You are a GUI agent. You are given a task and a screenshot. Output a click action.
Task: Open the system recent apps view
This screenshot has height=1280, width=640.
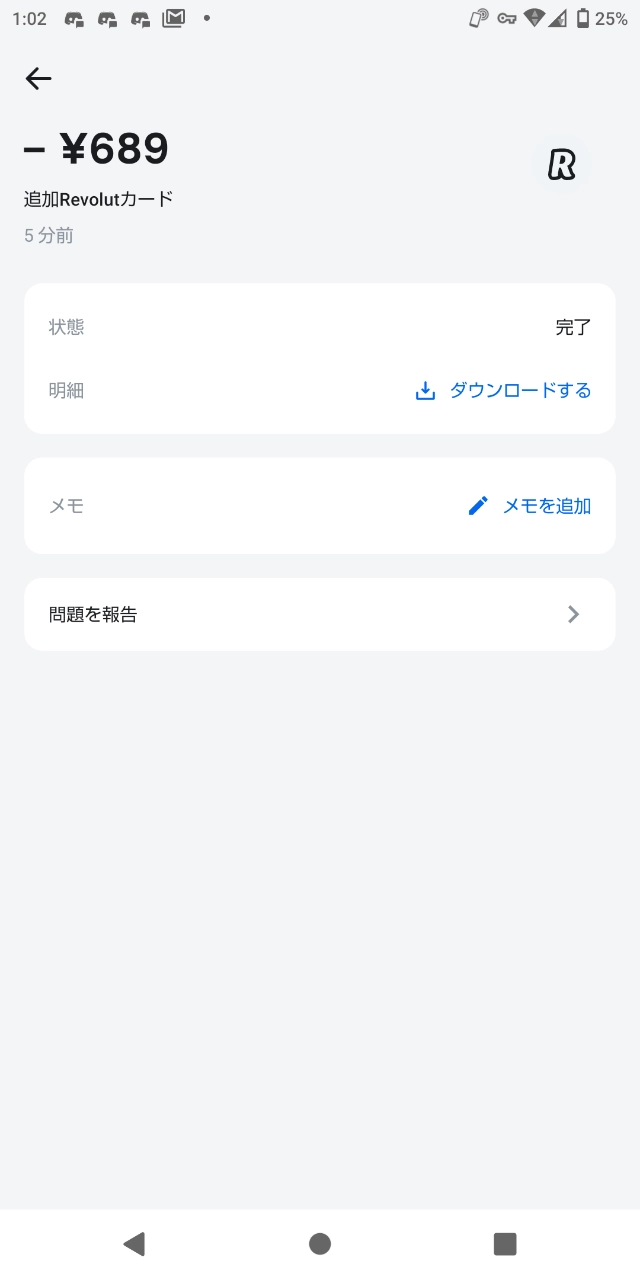pos(505,1243)
